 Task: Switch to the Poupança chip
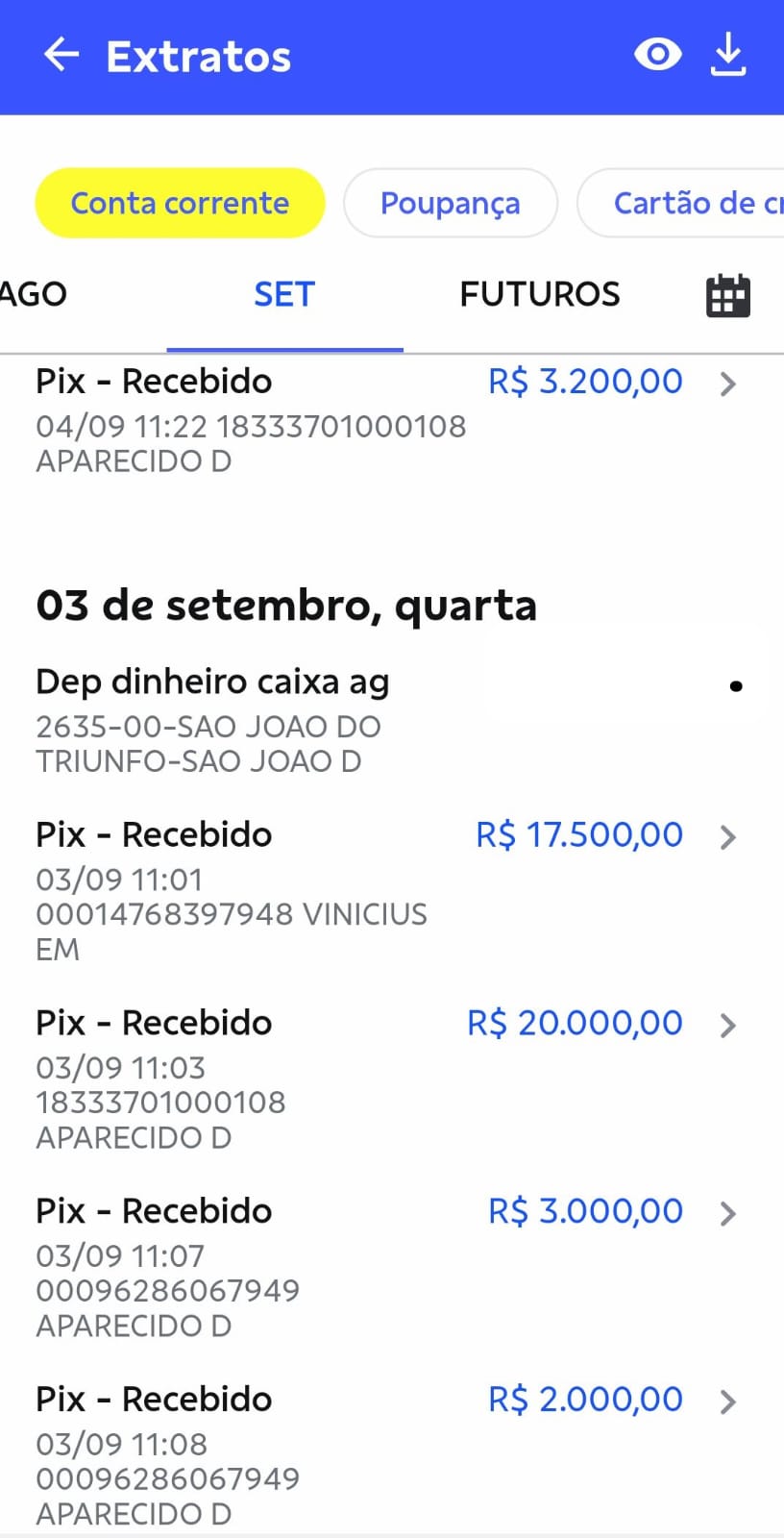click(450, 203)
